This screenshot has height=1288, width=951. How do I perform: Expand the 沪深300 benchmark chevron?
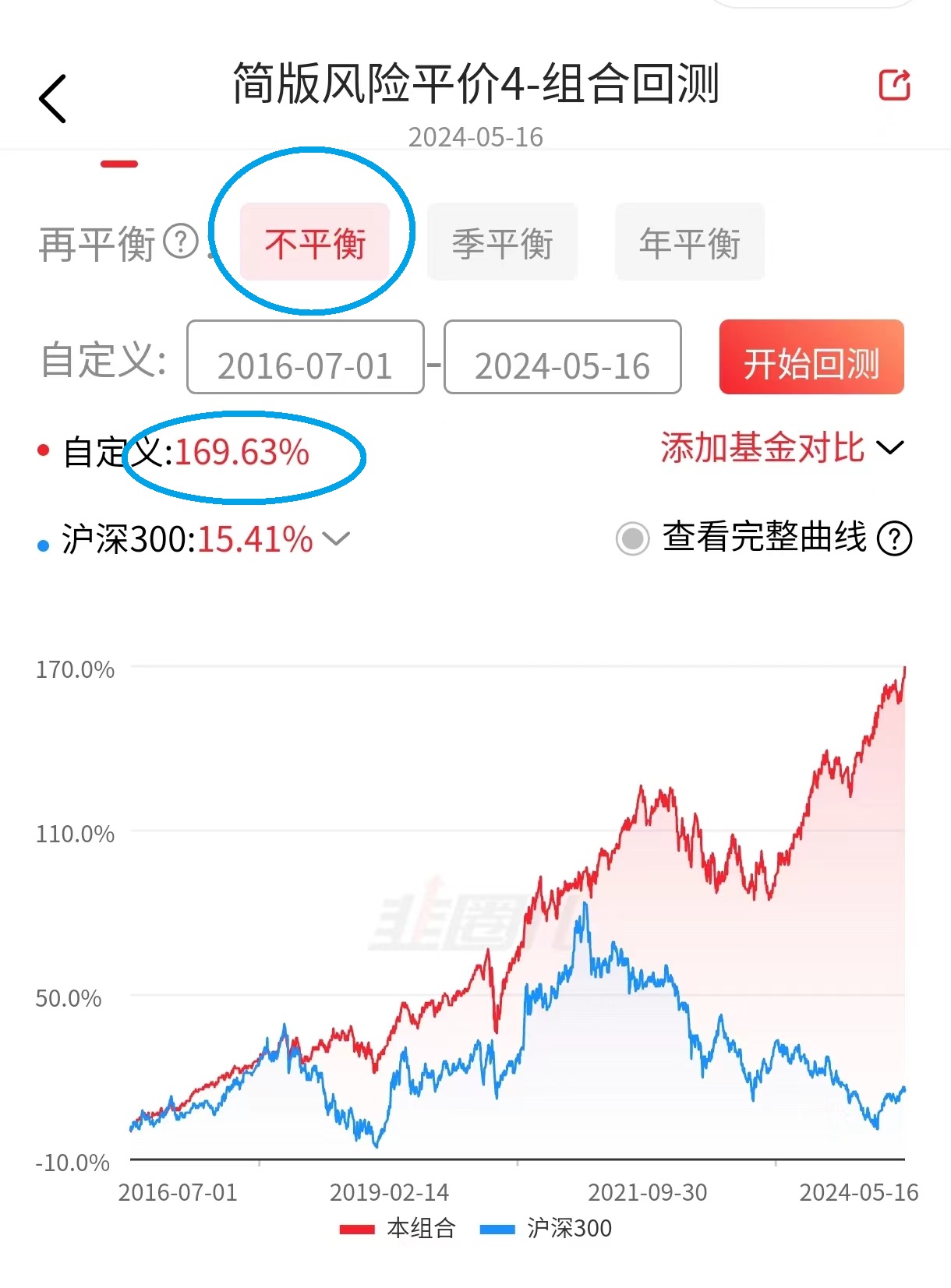click(x=336, y=538)
